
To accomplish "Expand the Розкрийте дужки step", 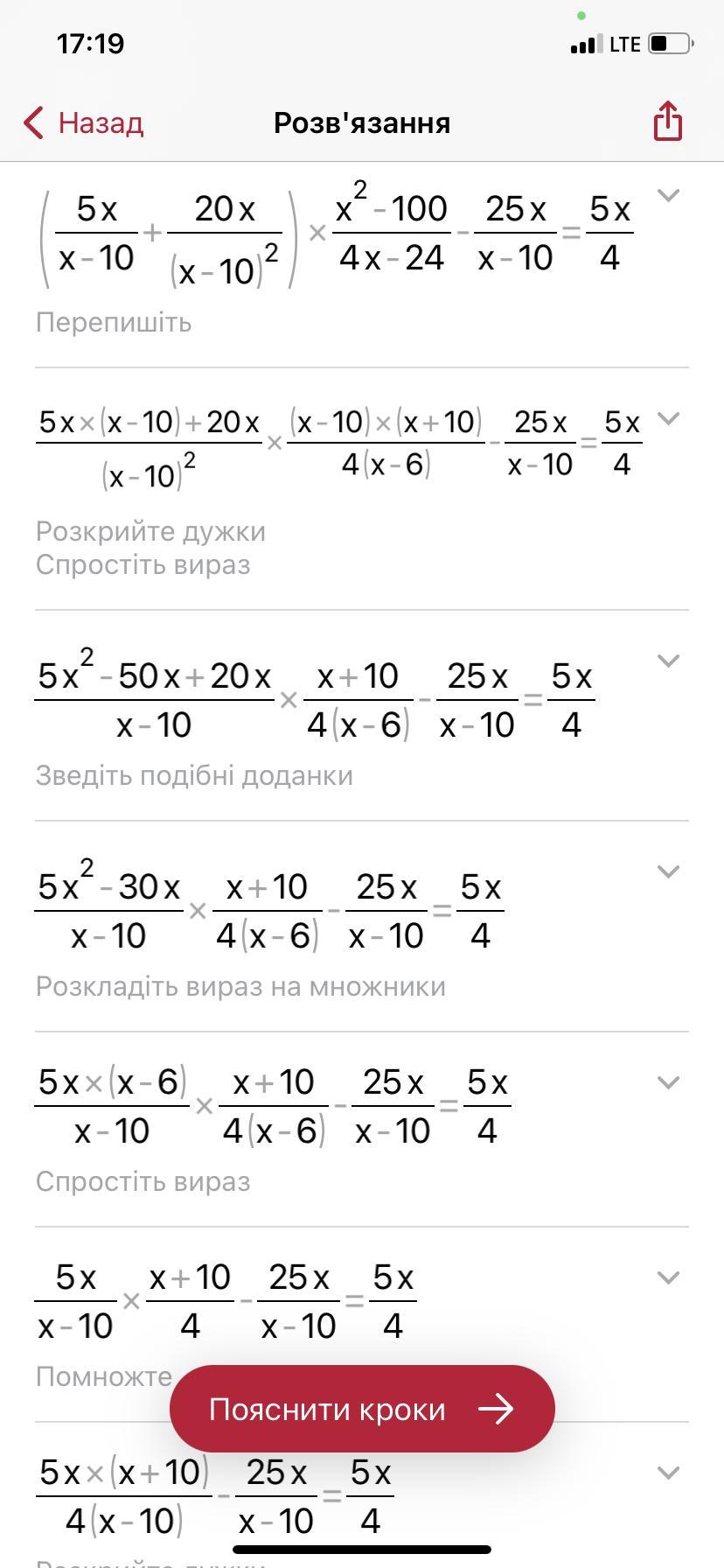I will coord(668,418).
